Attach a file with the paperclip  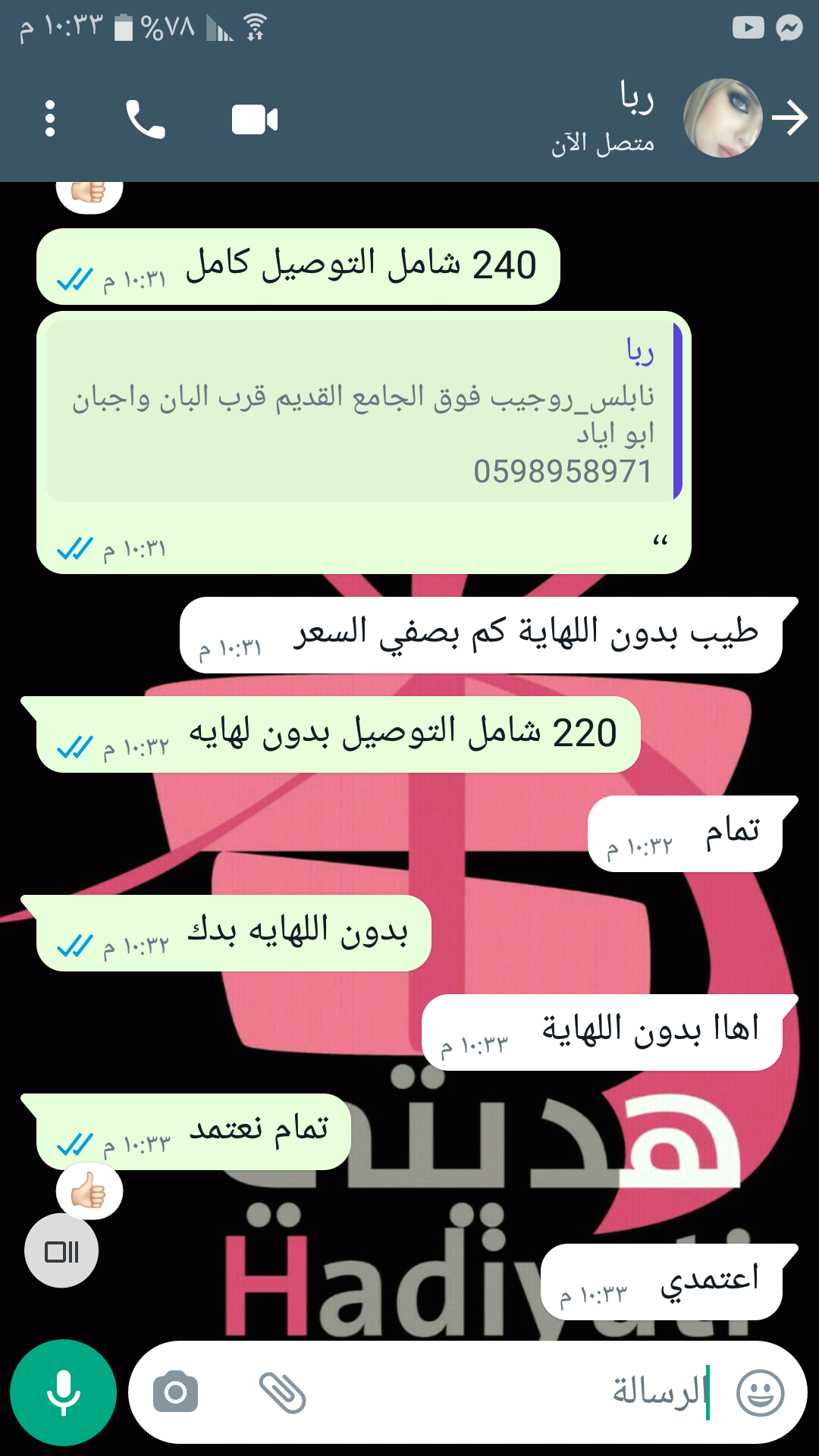tap(282, 1392)
